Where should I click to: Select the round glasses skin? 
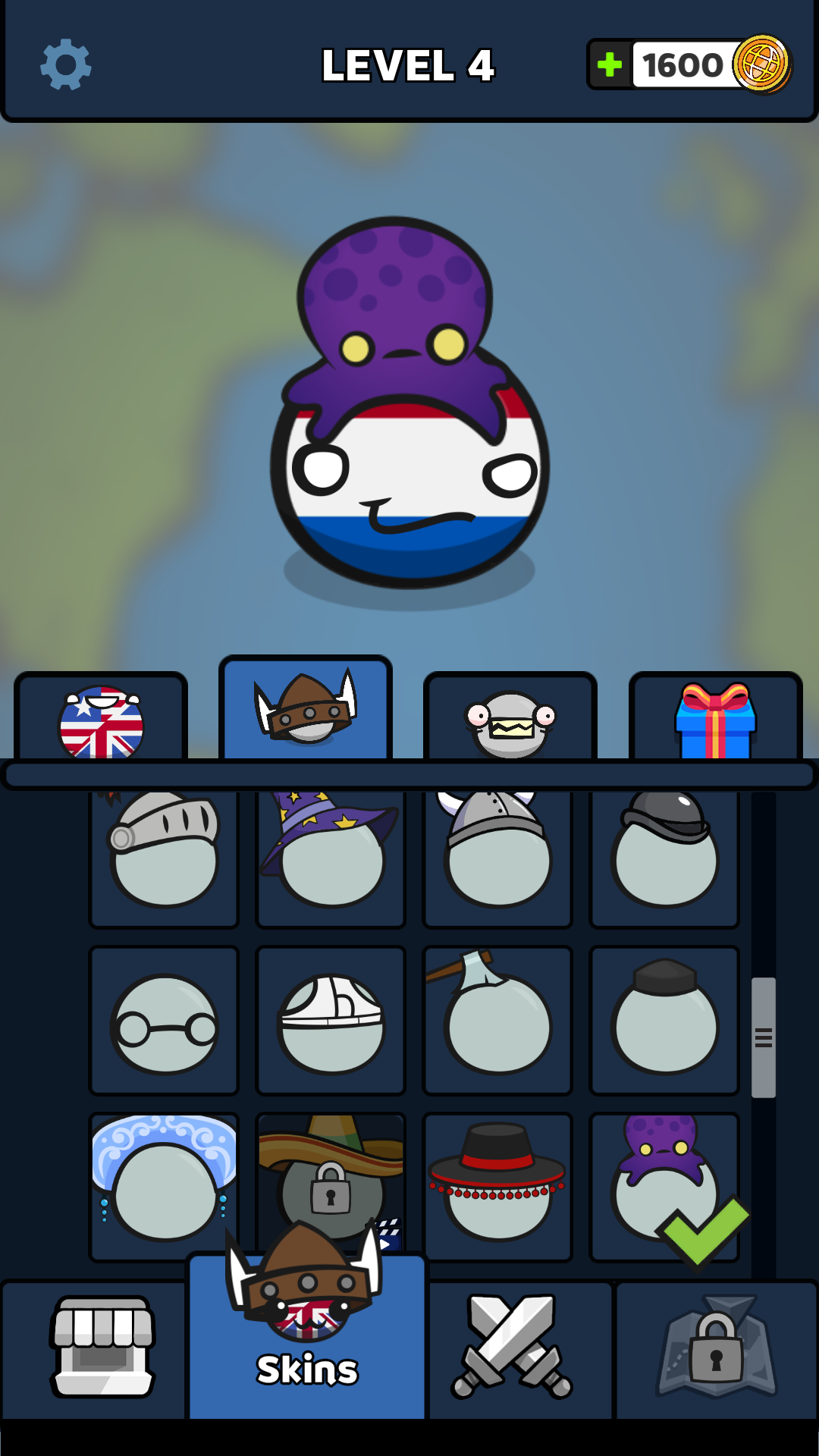click(164, 1020)
